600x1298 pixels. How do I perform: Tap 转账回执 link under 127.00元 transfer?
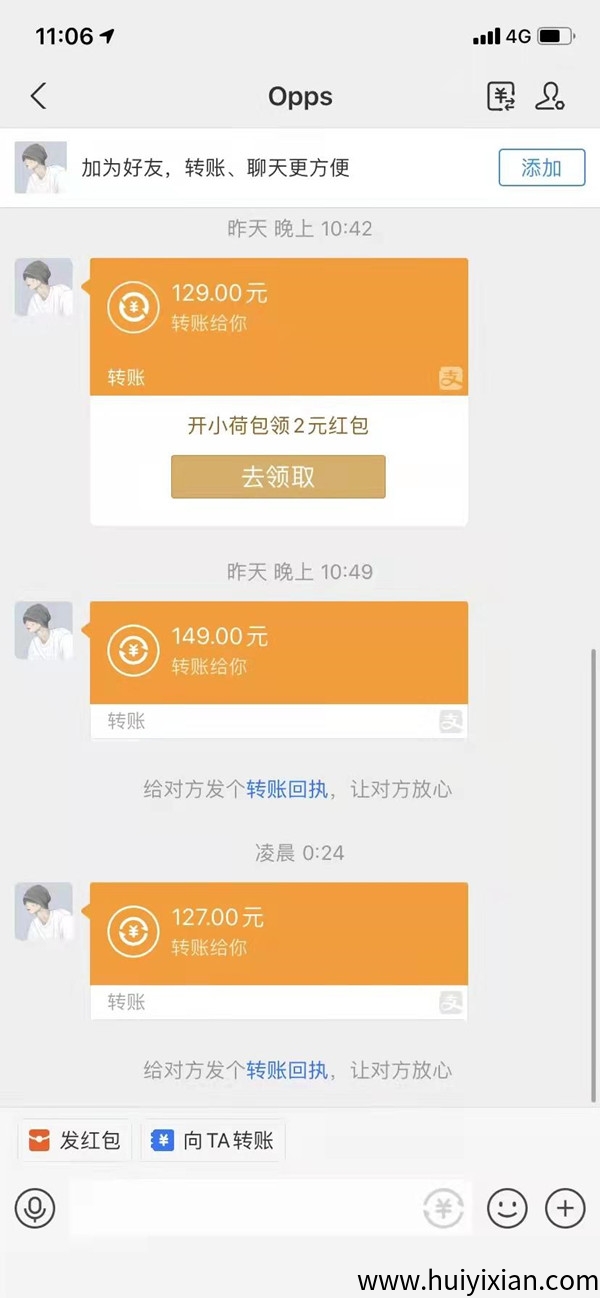287,1070
